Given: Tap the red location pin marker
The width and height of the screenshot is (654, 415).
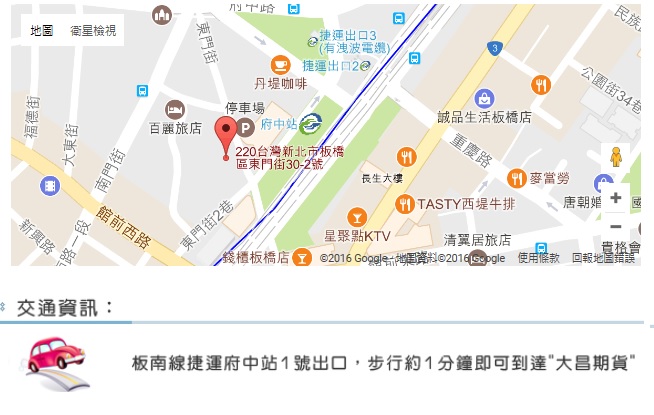Looking at the screenshot, I should coord(227,134).
